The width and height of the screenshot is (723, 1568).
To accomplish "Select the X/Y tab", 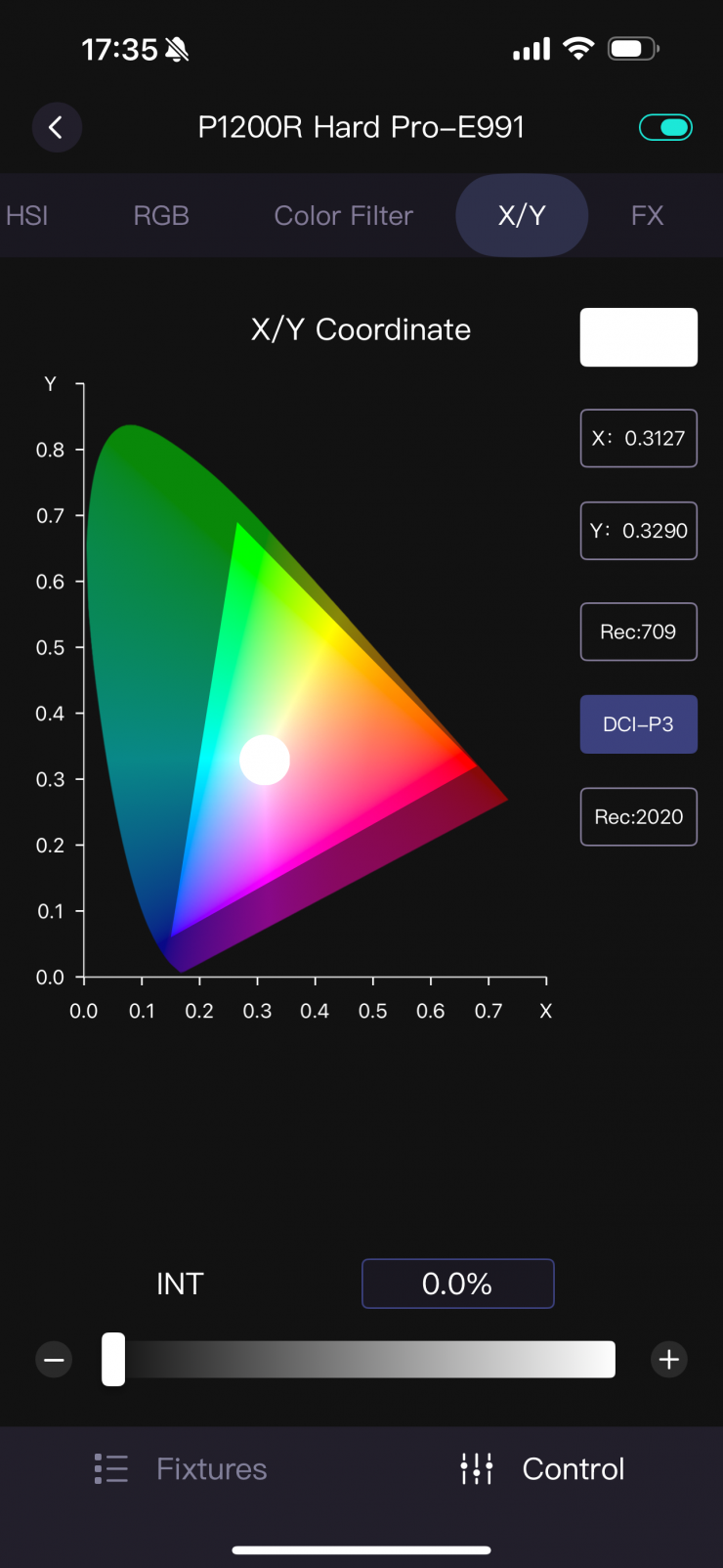I will (522, 215).
